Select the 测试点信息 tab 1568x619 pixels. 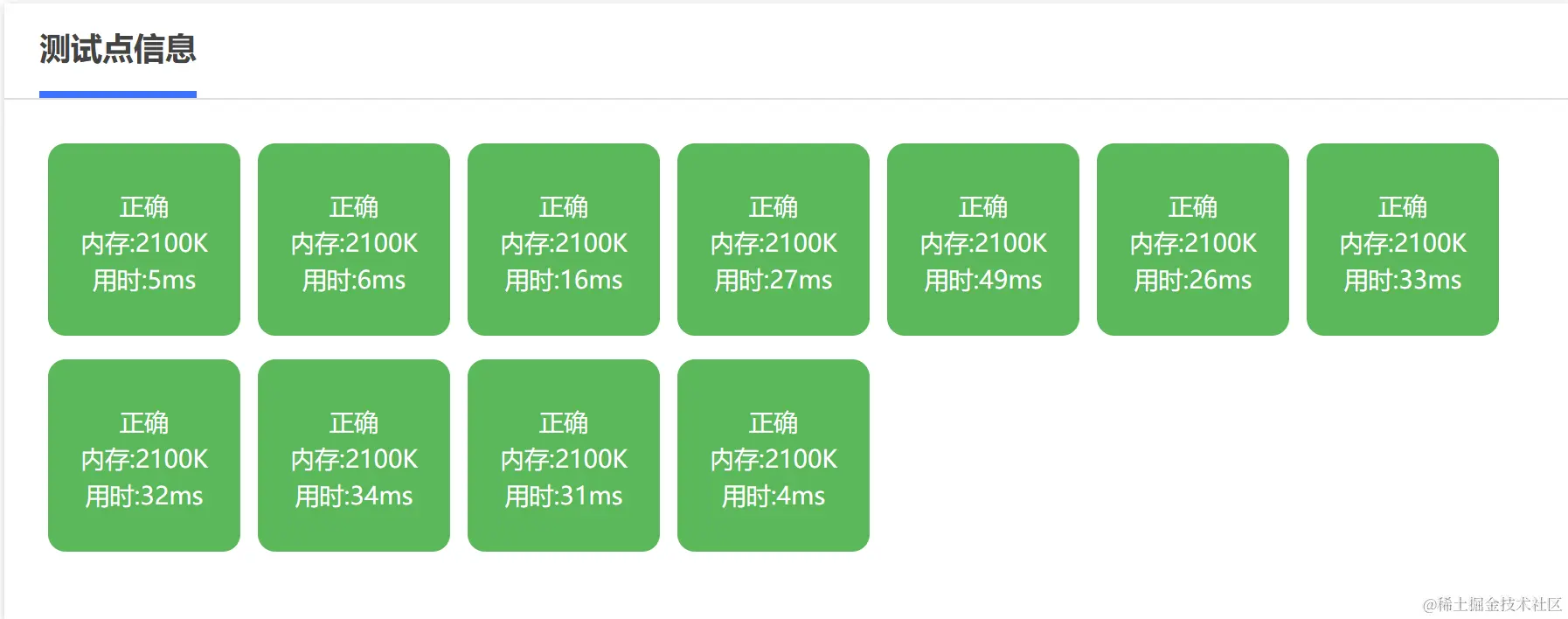click(117, 50)
